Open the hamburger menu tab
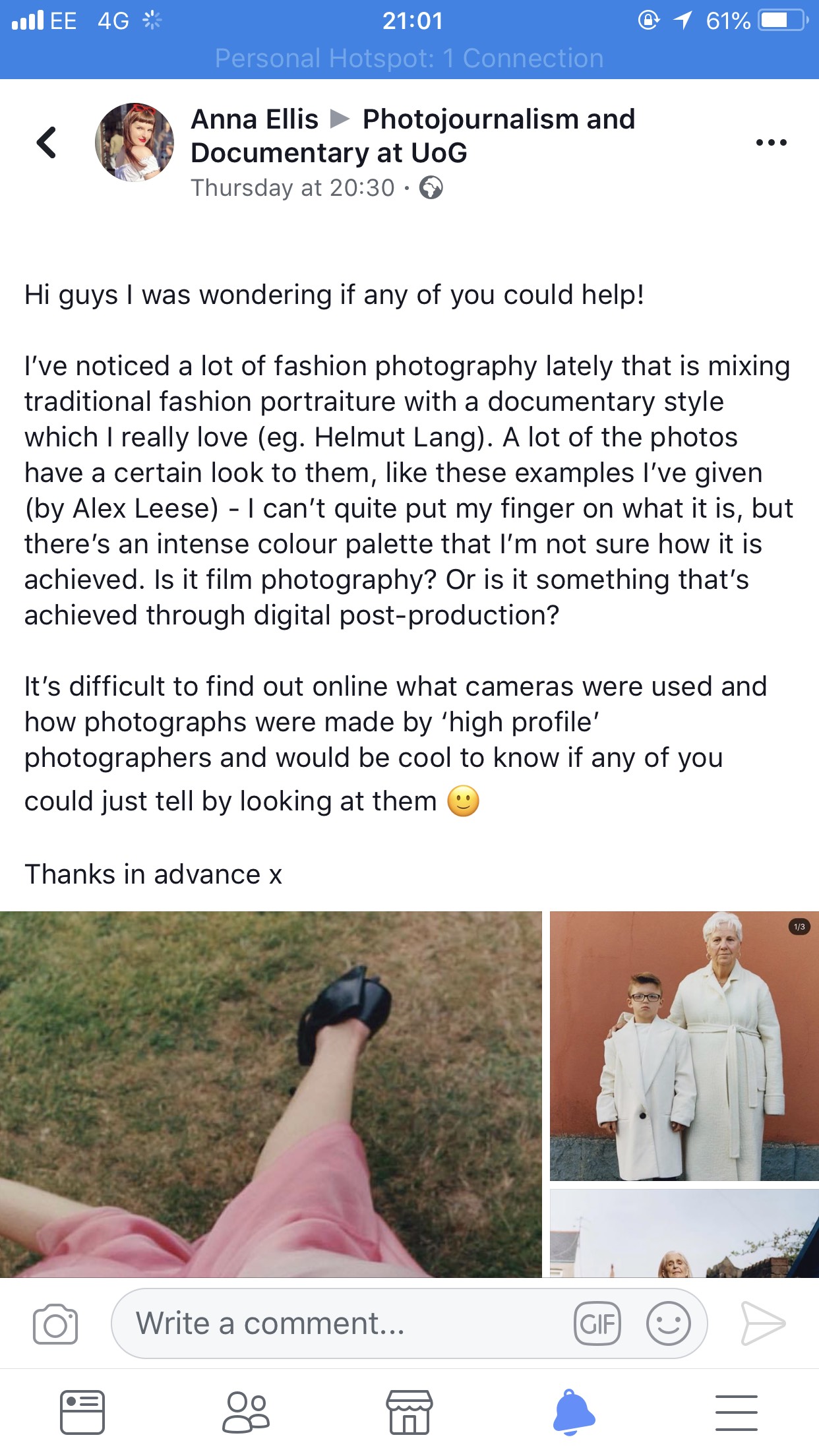 pyautogui.click(x=737, y=1412)
